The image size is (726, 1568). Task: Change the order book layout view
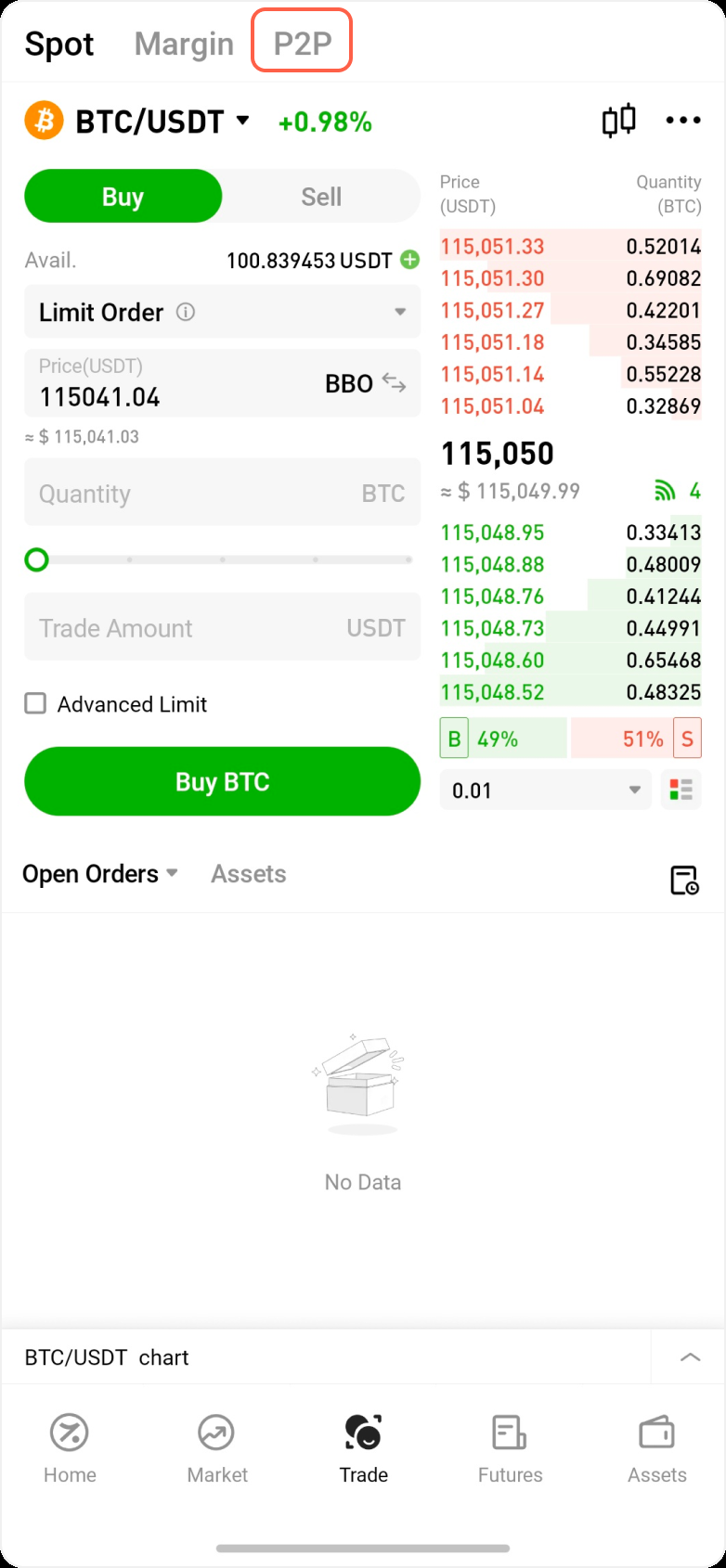click(681, 790)
